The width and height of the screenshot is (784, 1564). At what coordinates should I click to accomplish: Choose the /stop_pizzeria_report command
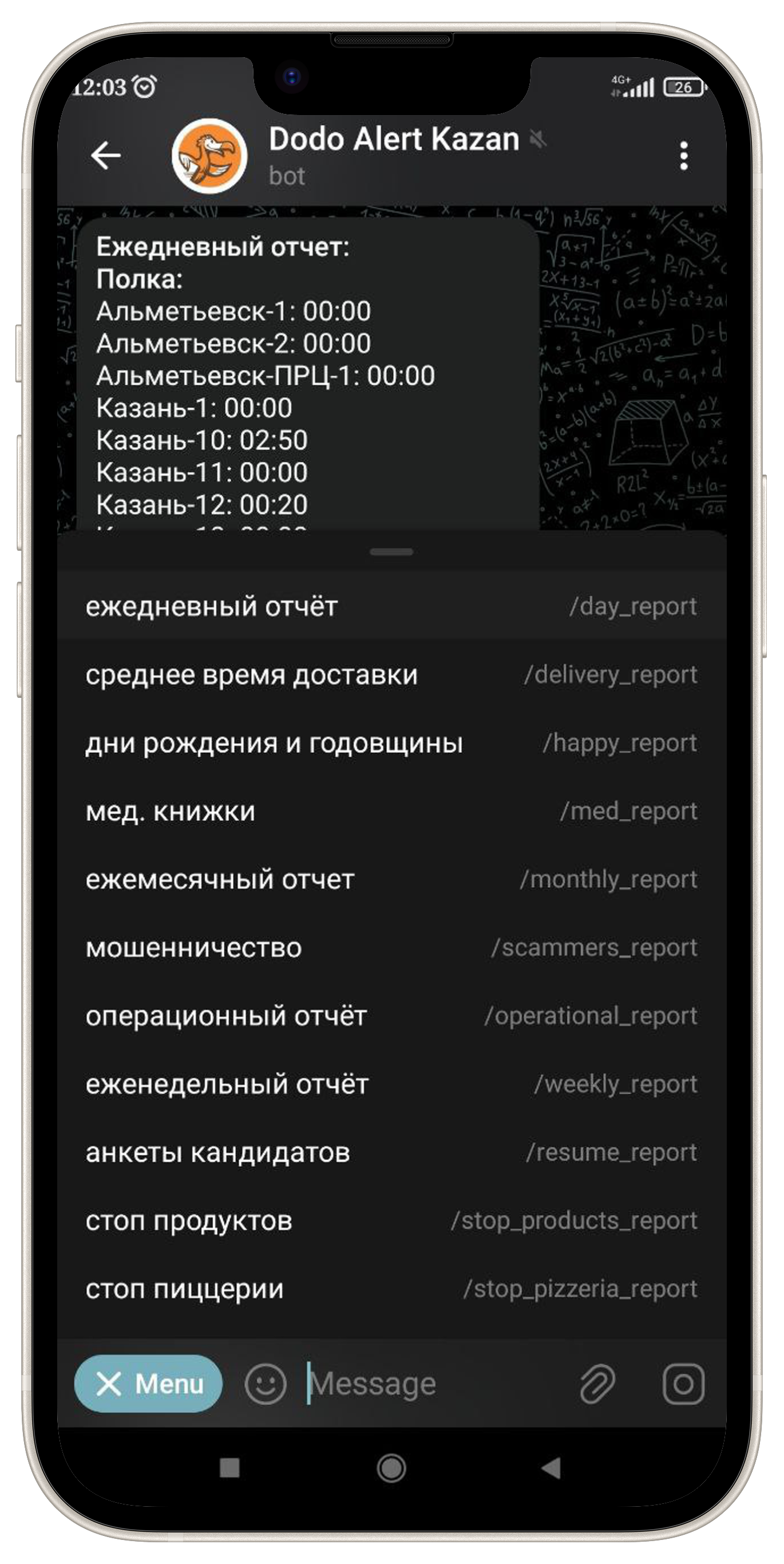click(391, 1289)
